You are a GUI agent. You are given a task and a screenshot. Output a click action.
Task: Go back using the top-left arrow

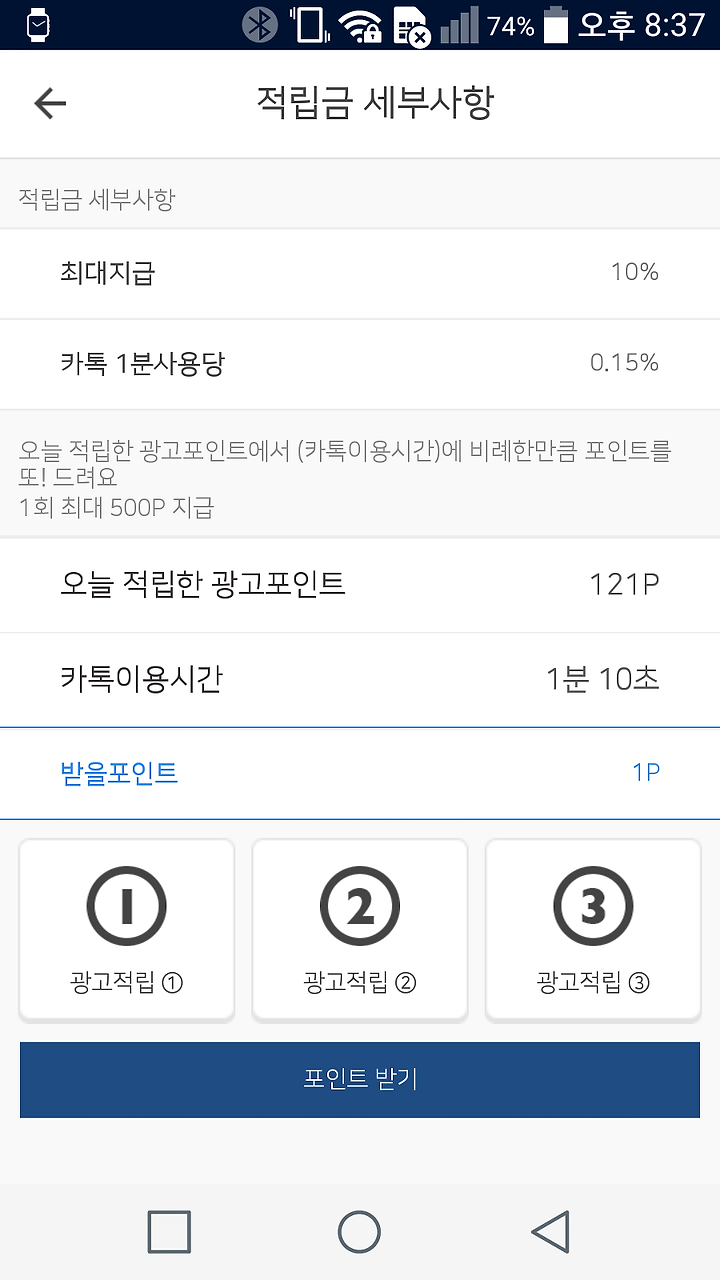[x=50, y=103]
